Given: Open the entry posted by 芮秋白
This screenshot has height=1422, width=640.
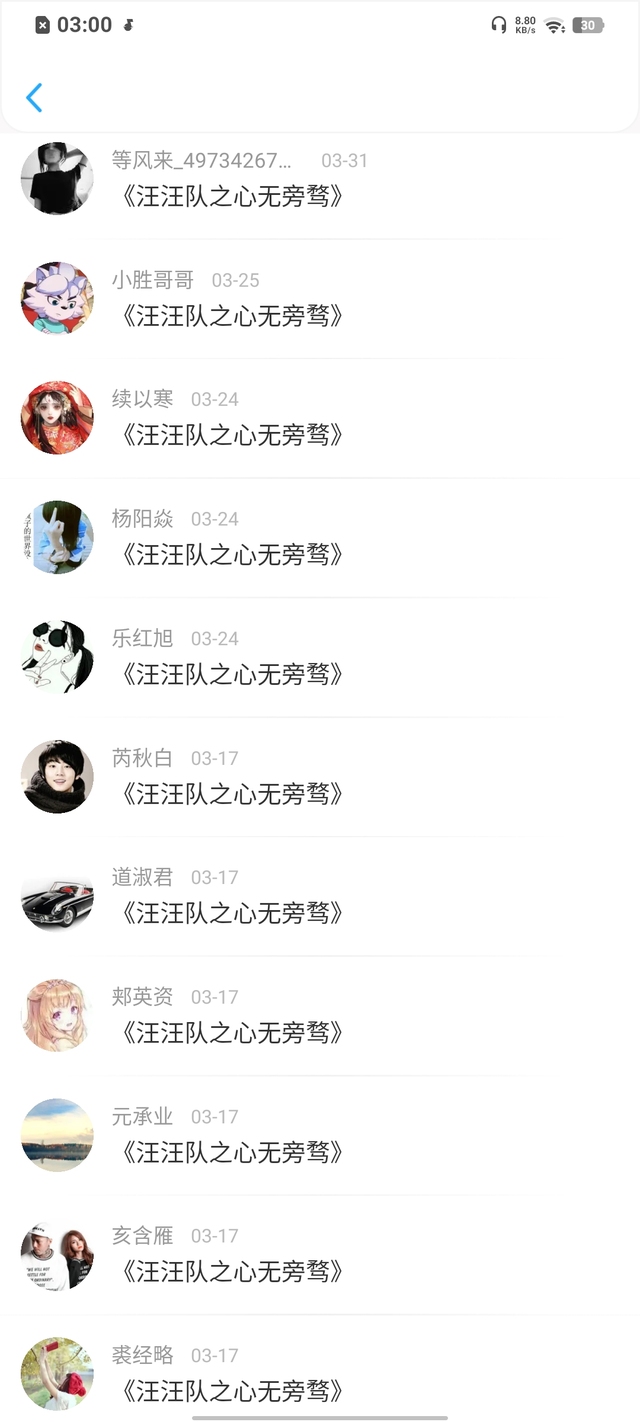Looking at the screenshot, I should coord(232,794).
